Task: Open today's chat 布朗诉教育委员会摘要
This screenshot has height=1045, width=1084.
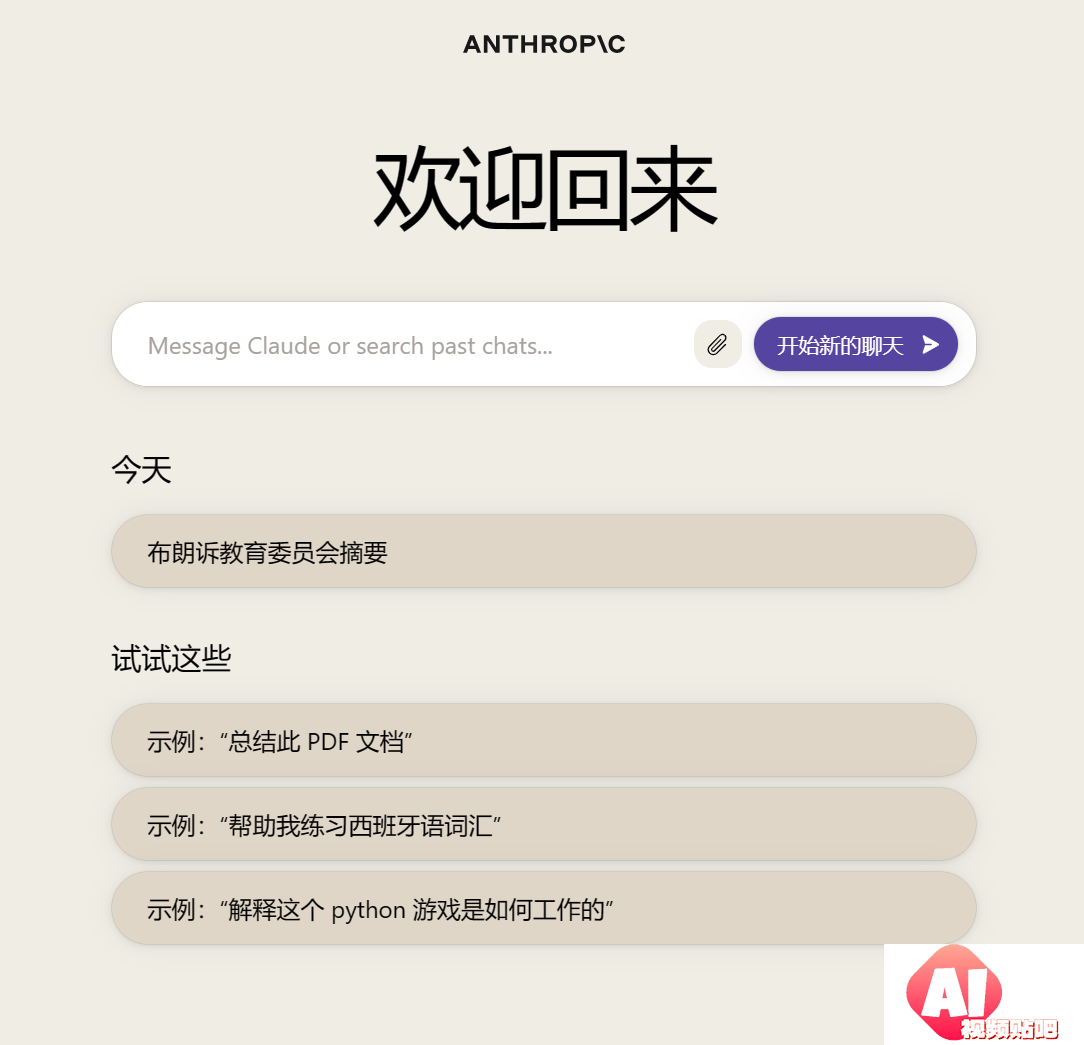Action: point(543,552)
